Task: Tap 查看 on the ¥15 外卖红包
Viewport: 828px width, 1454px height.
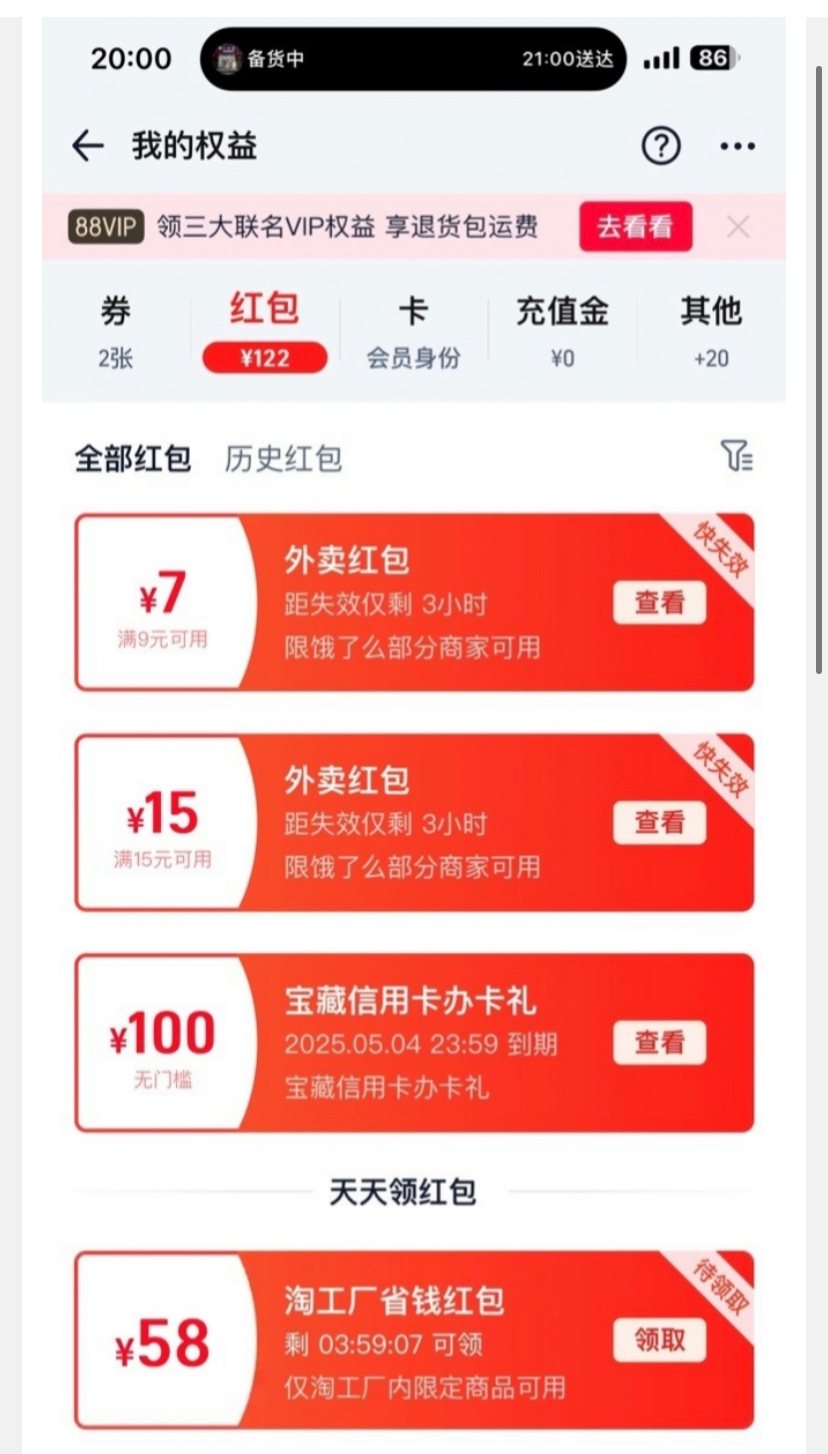Action: [x=659, y=823]
